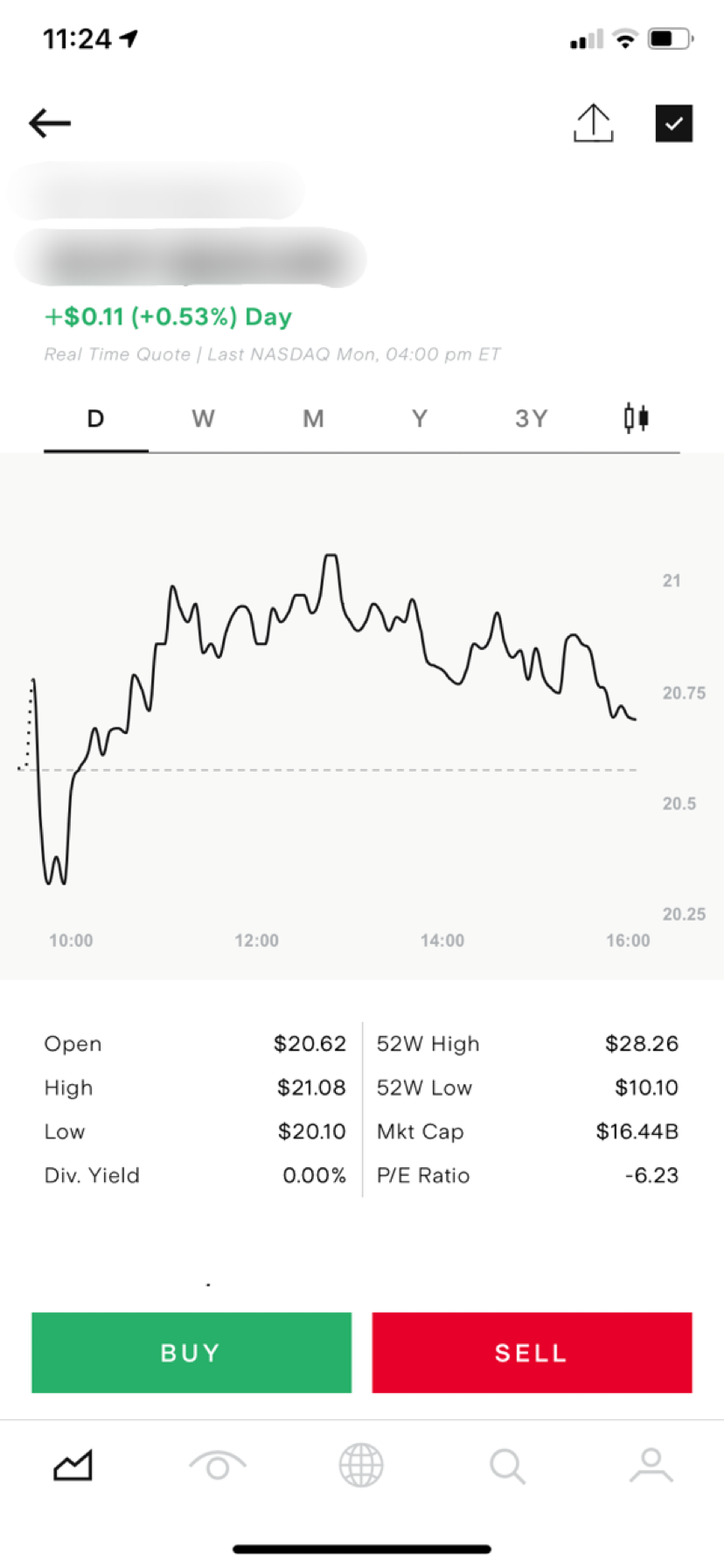This screenshot has width=724, height=1568.
Task: Open the portfolio chart tab
Action: pyautogui.click(x=73, y=1466)
